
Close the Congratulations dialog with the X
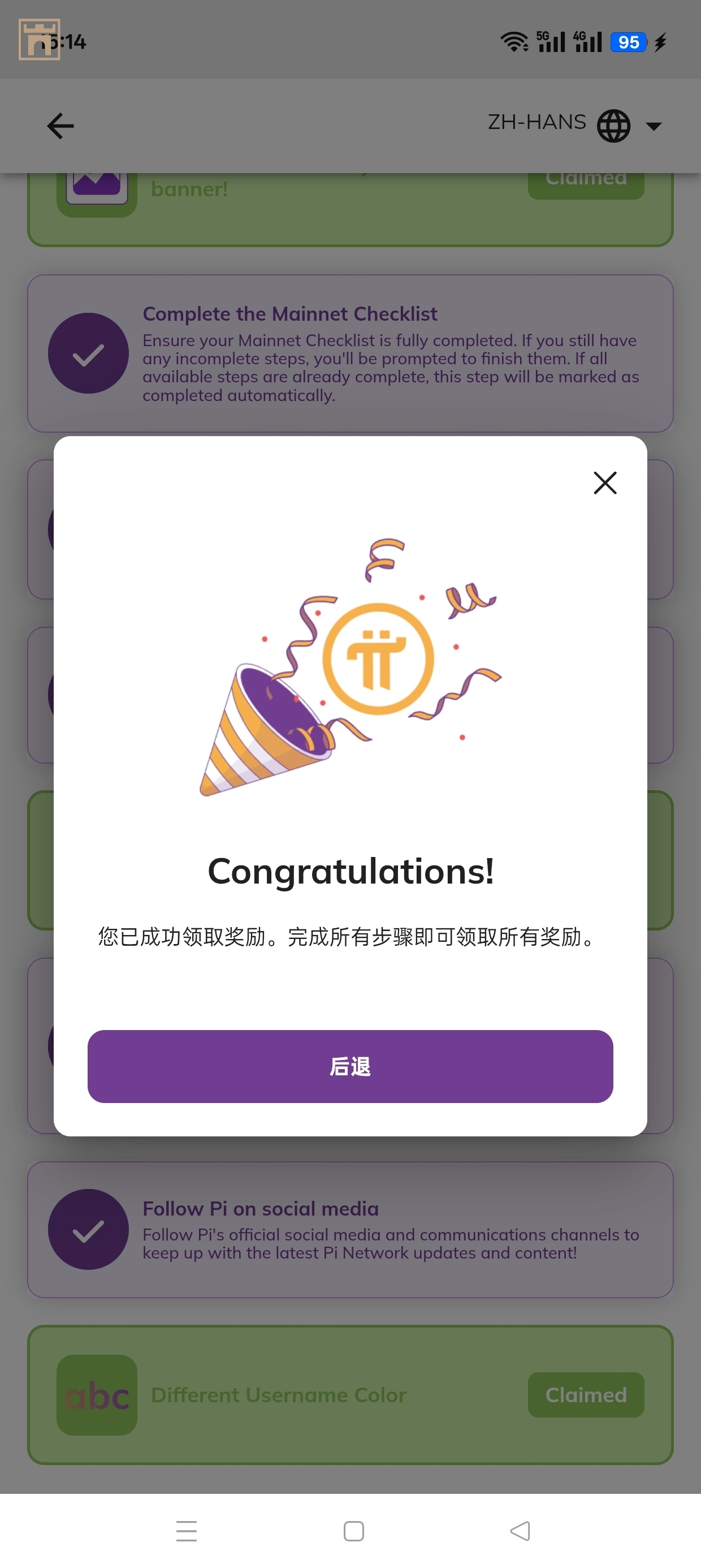pos(605,483)
